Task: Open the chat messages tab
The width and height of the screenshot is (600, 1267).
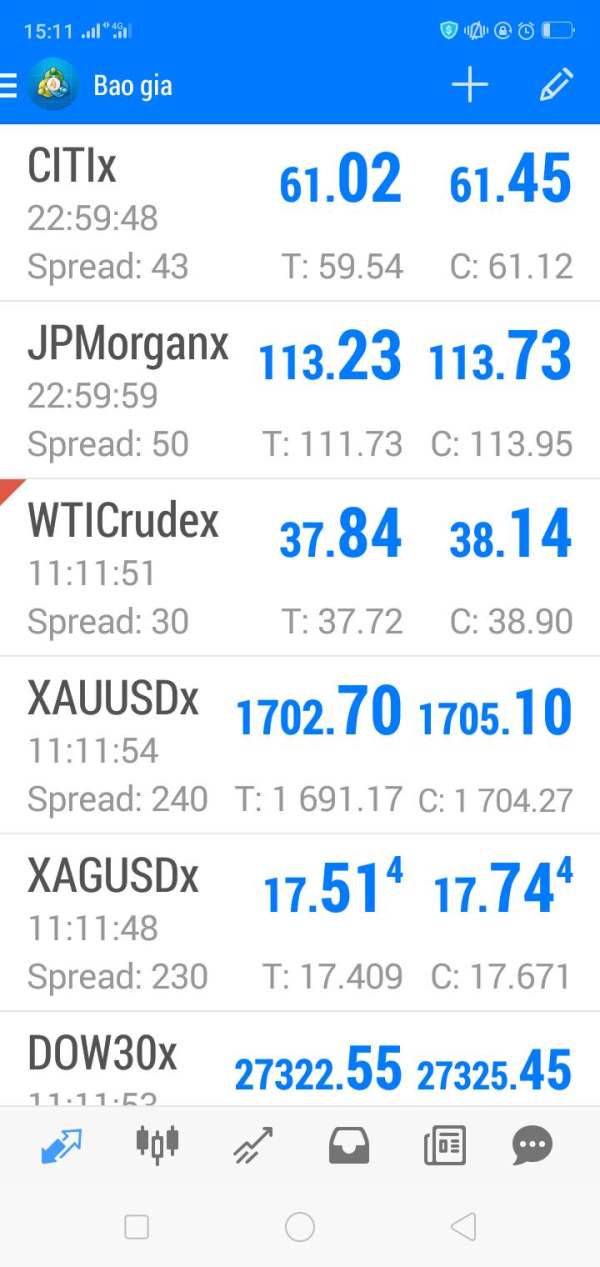Action: [x=532, y=1146]
